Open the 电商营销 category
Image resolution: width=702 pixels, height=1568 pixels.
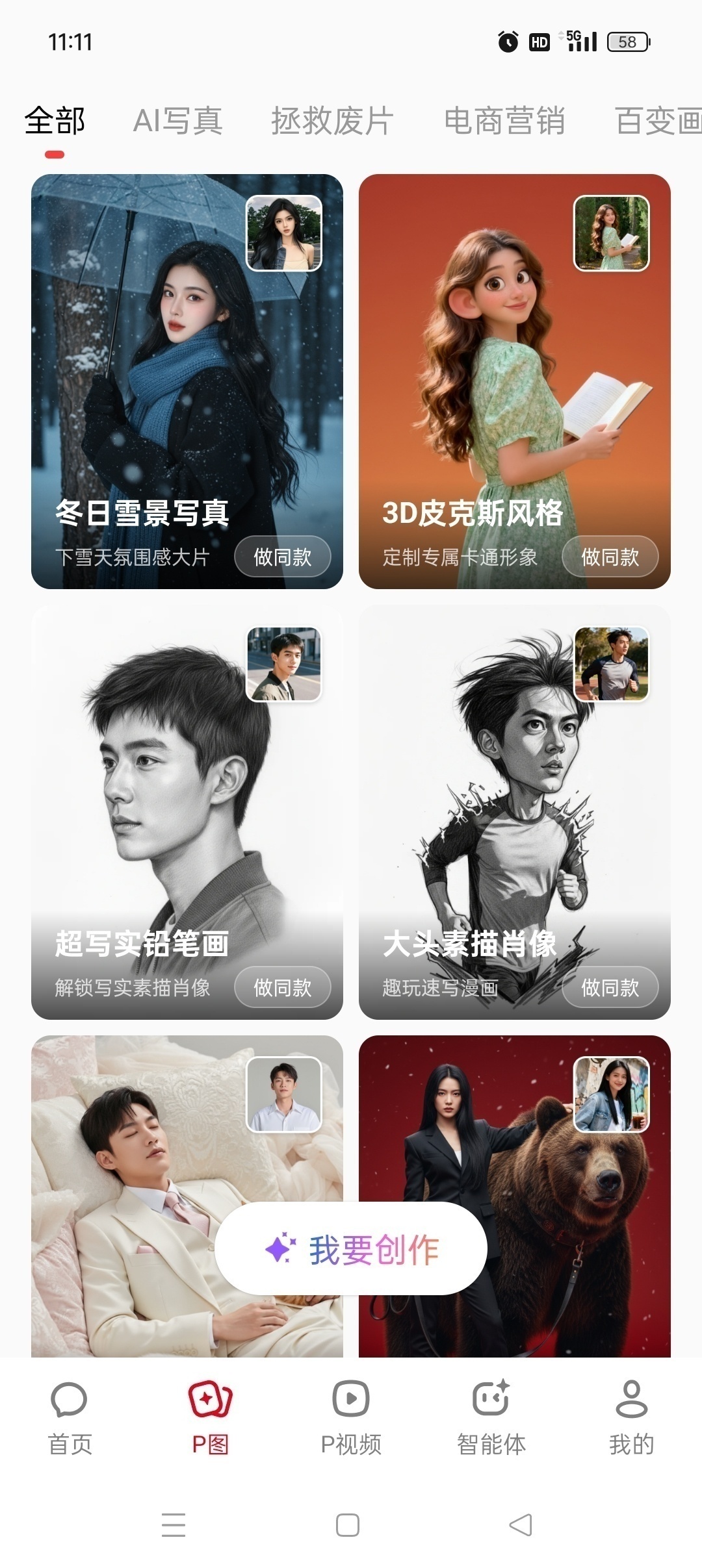505,120
